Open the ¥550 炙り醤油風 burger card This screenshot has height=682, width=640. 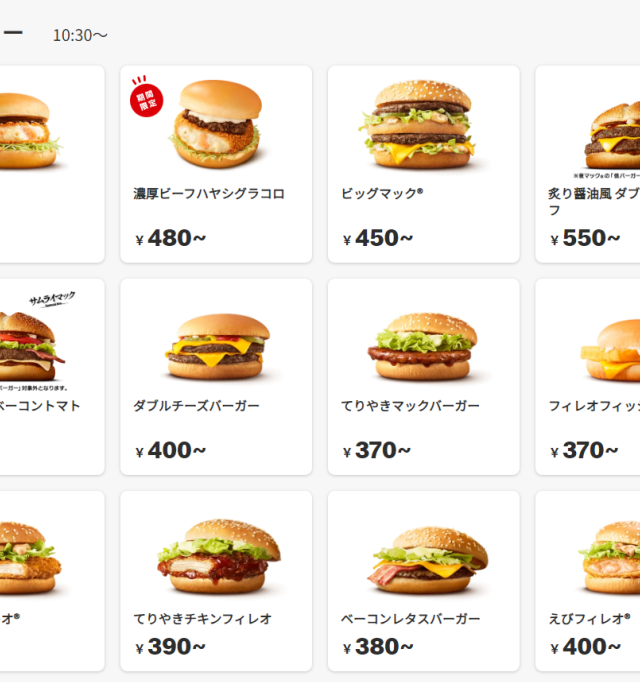tap(590, 164)
